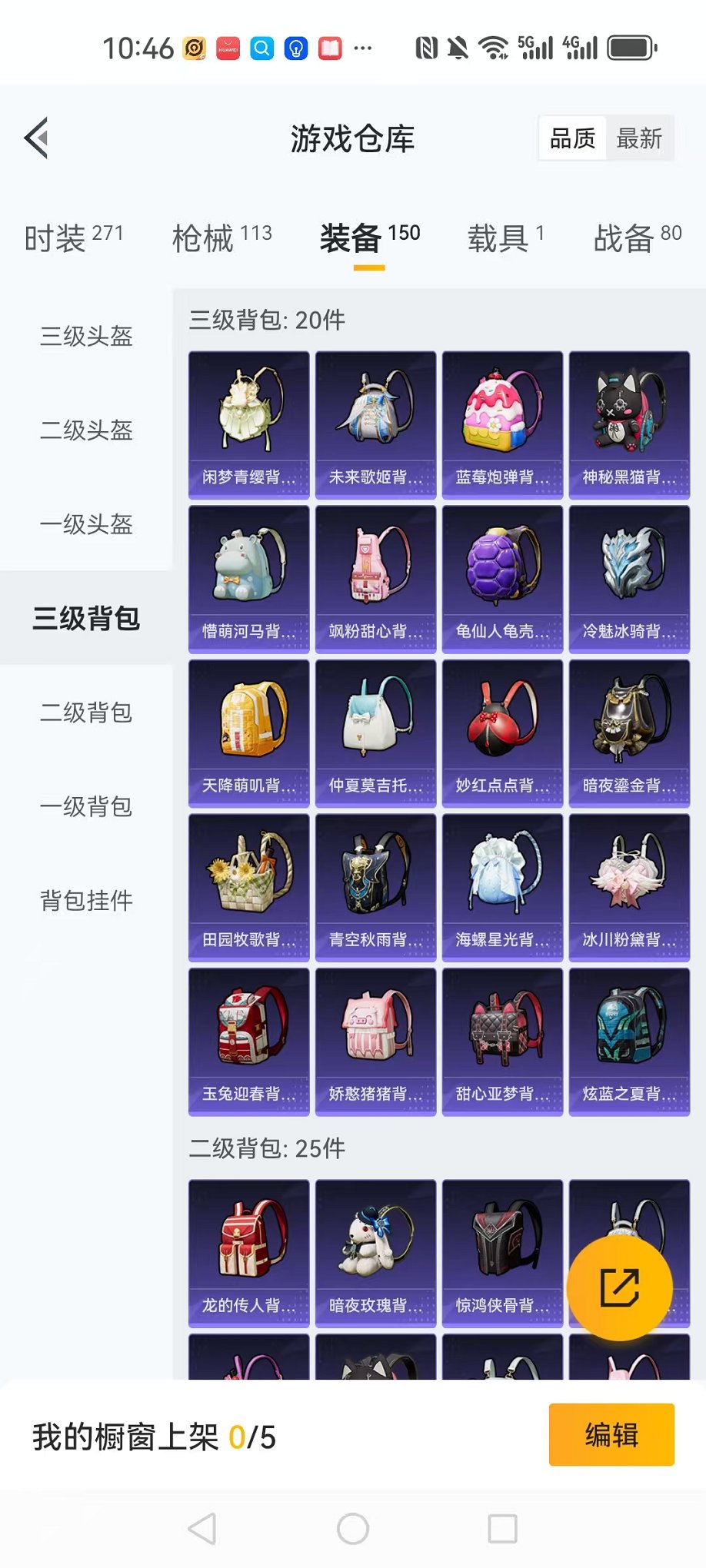Sort items by 品质

click(573, 139)
